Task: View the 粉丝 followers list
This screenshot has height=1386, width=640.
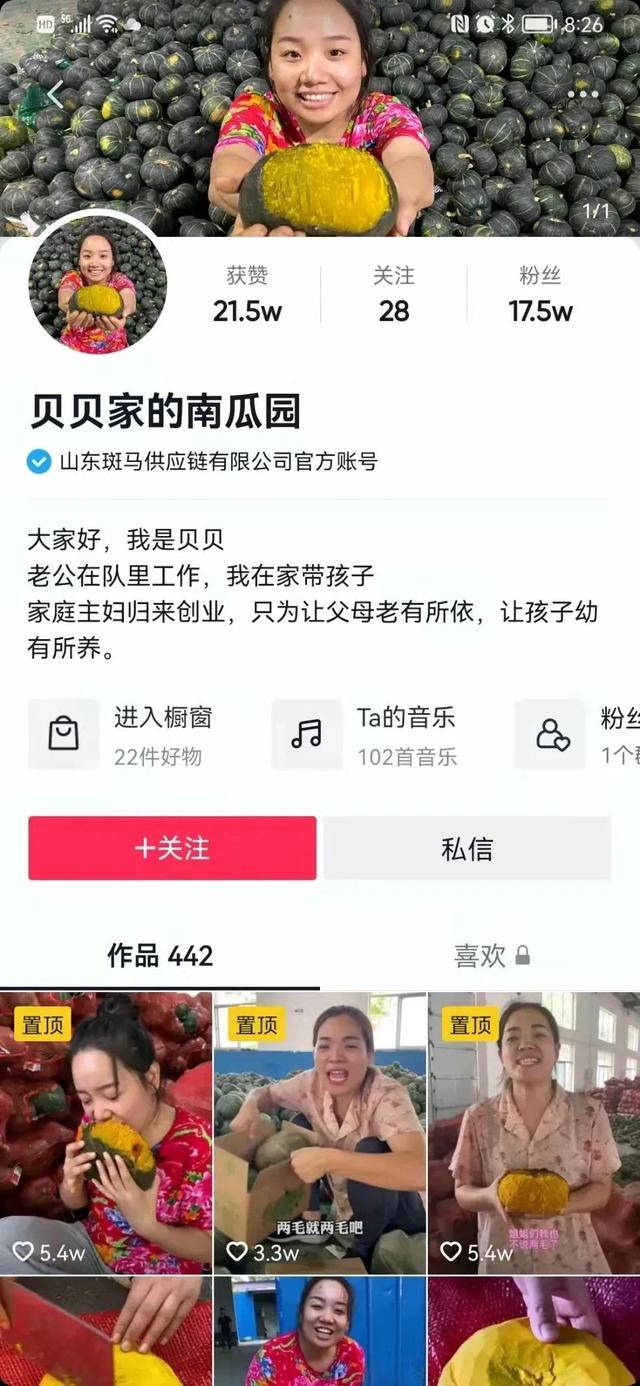Action: [x=540, y=296]
